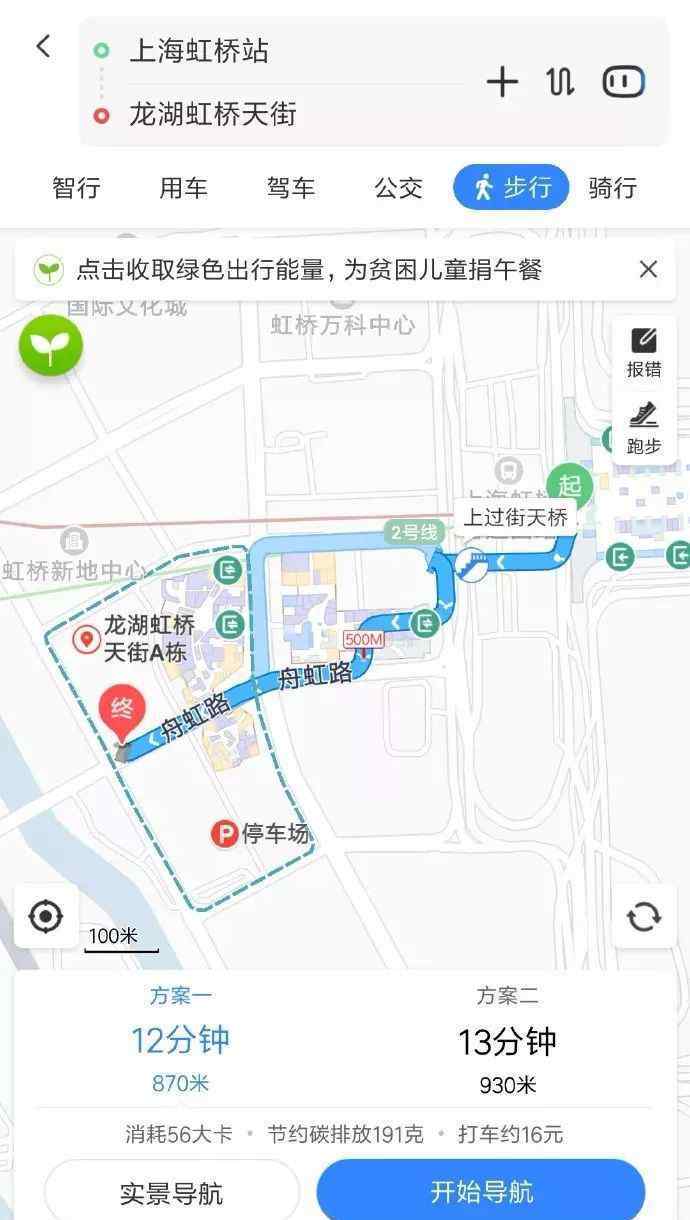Image resolution: width=690 pixels, height=1220 pixels.
Task: Swap start and destination
Action: (x=560, y=82)
